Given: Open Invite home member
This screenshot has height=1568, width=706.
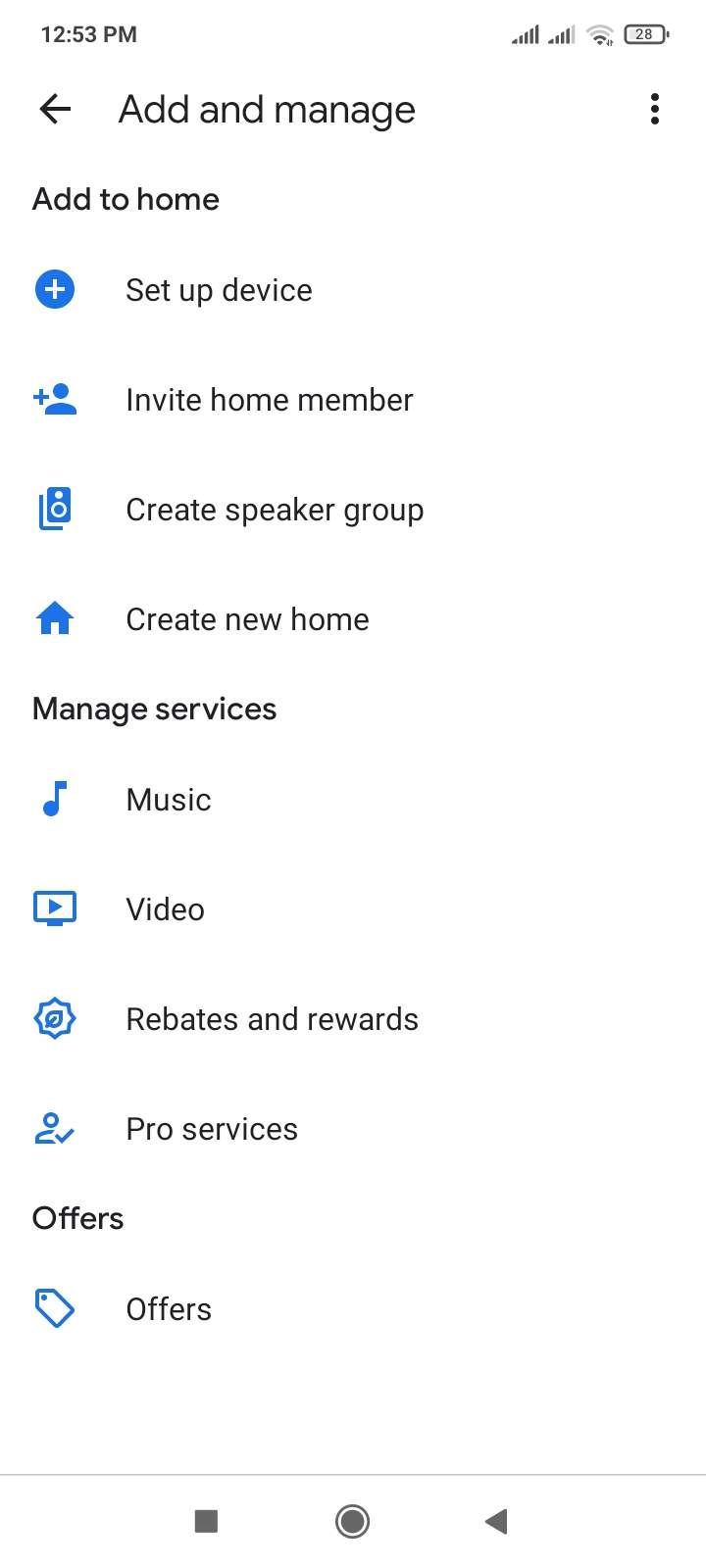Looking at the screenshot, I should click(x=353, y=400).
